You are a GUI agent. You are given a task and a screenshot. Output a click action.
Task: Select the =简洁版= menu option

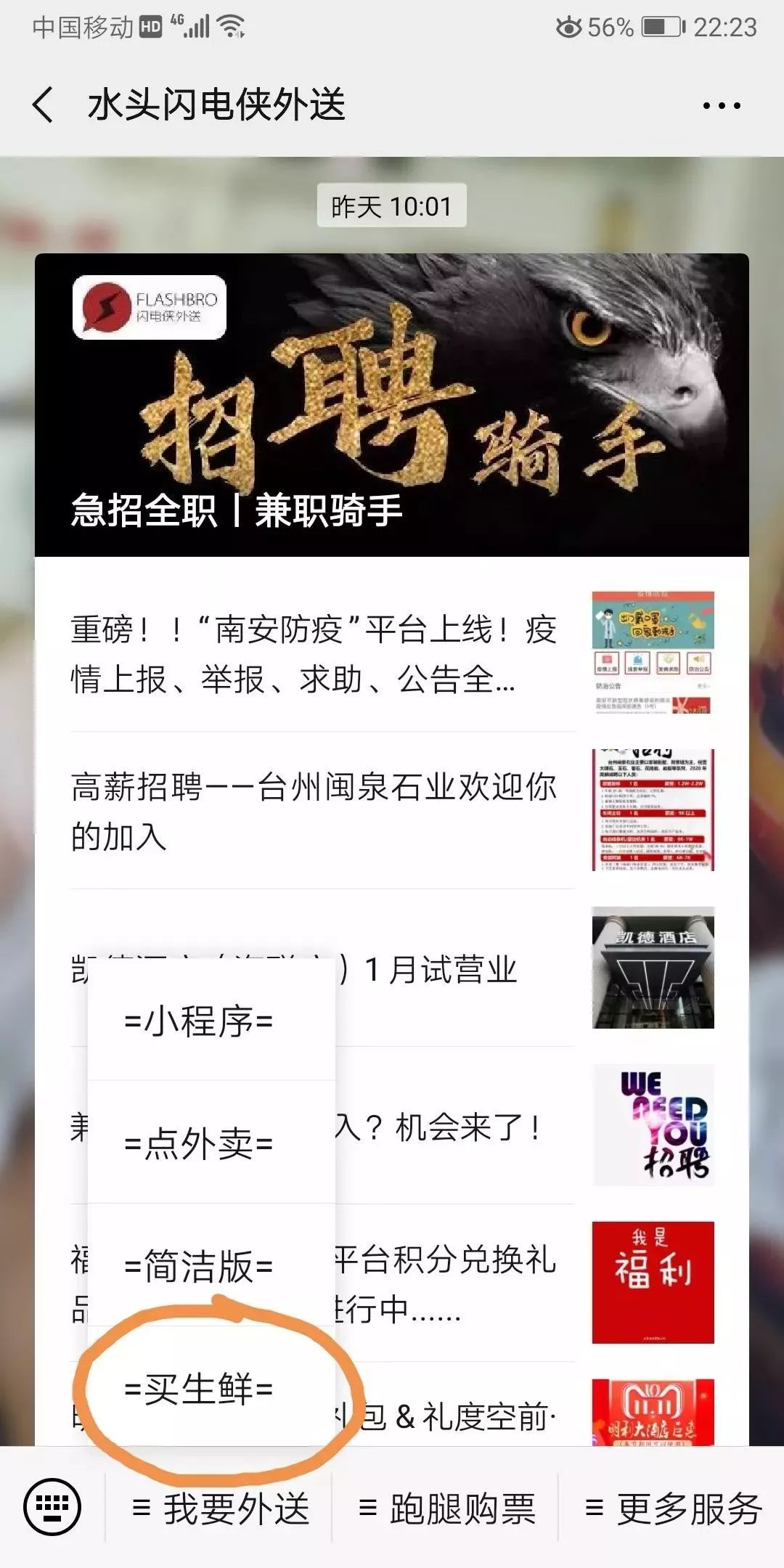[200, 1267]
